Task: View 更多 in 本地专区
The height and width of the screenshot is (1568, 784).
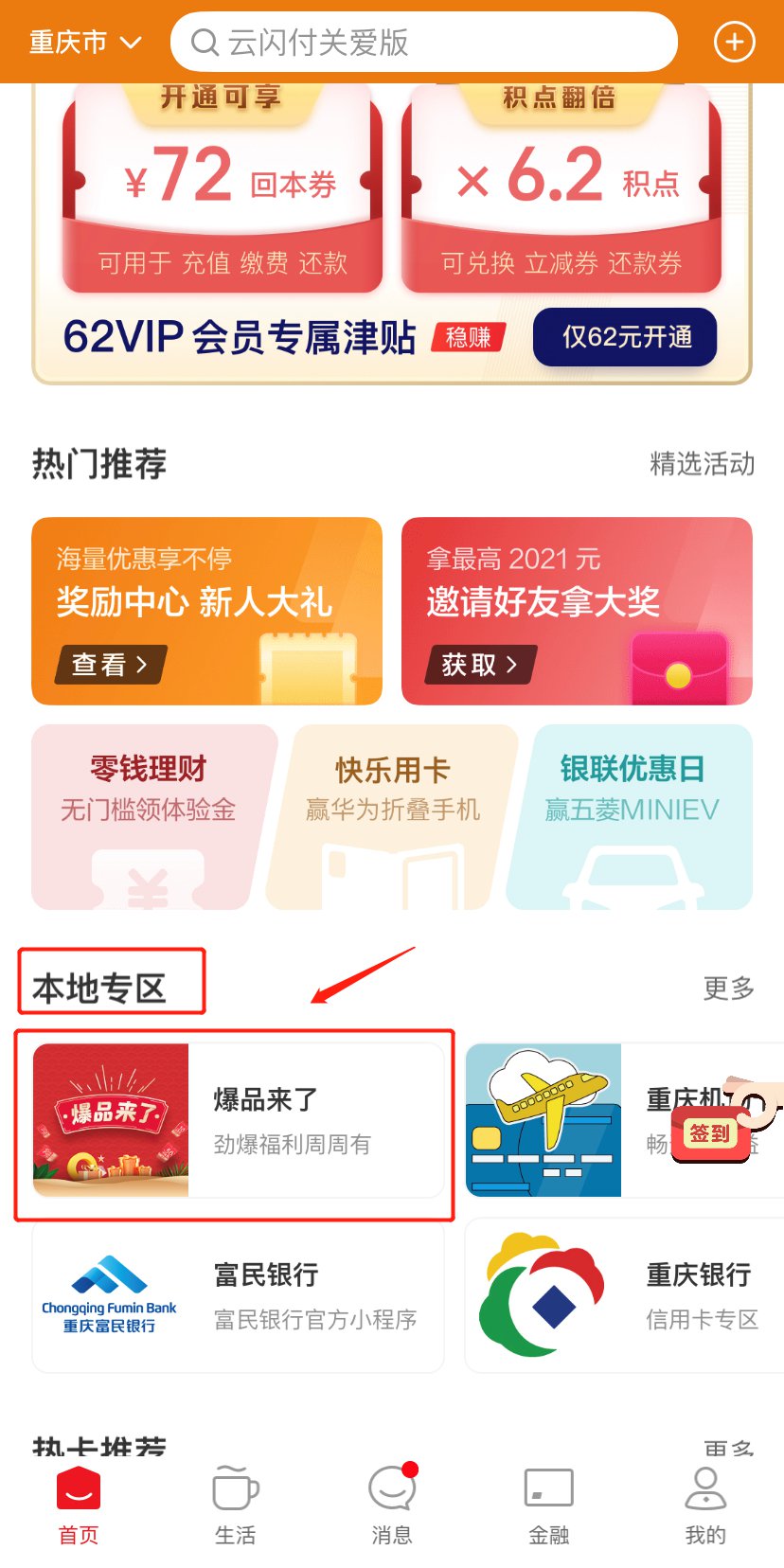Action: [728, 989]
